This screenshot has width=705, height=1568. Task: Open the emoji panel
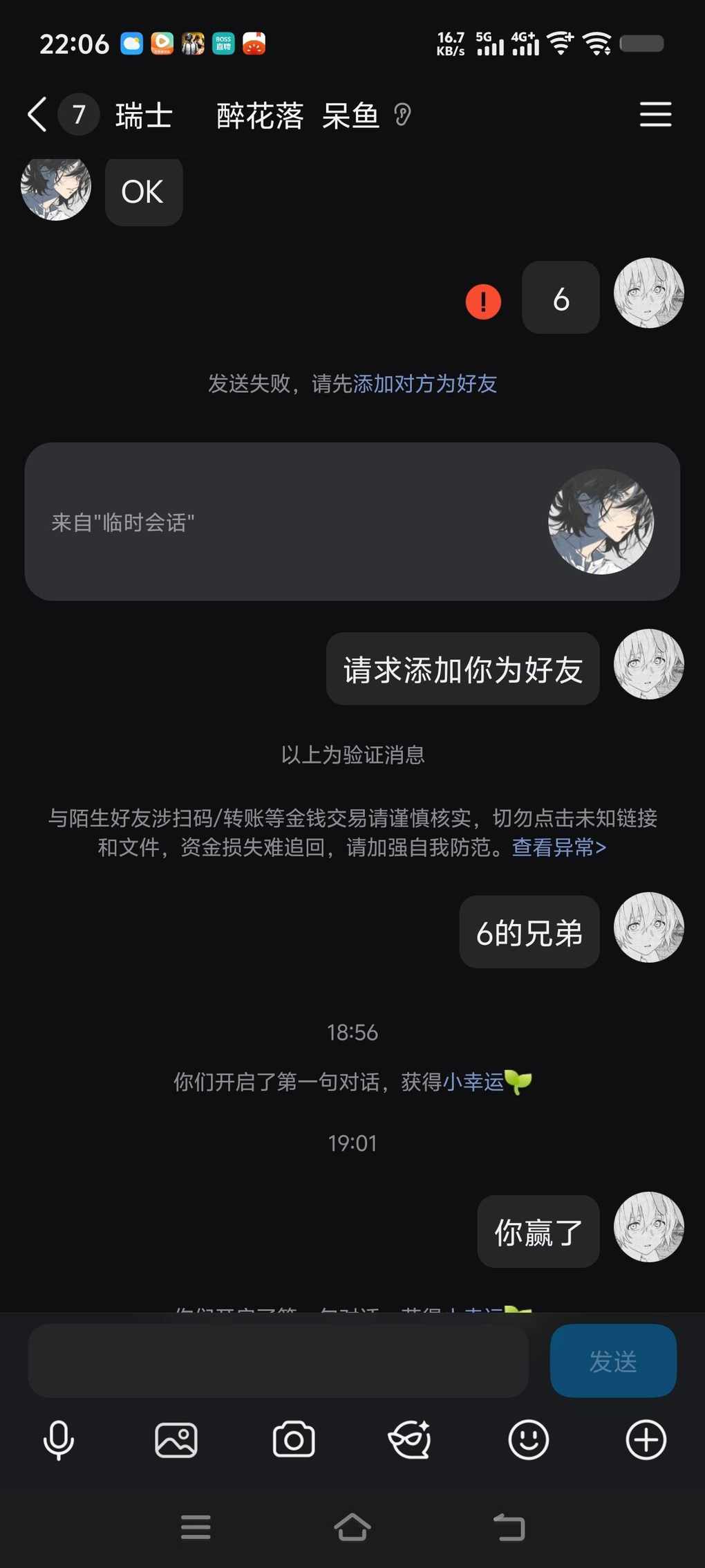point(529,1441)
